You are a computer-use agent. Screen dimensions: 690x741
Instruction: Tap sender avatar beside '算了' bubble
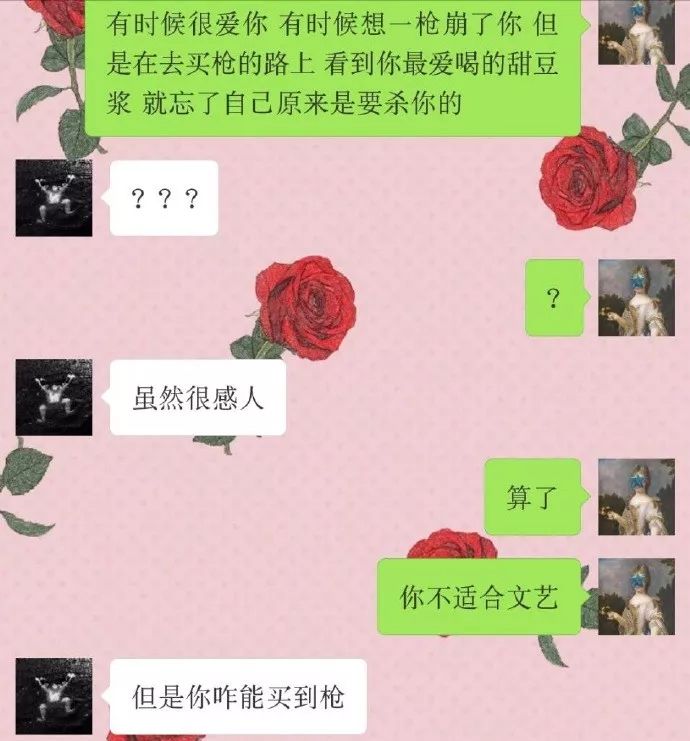click(x=636, y=497)
